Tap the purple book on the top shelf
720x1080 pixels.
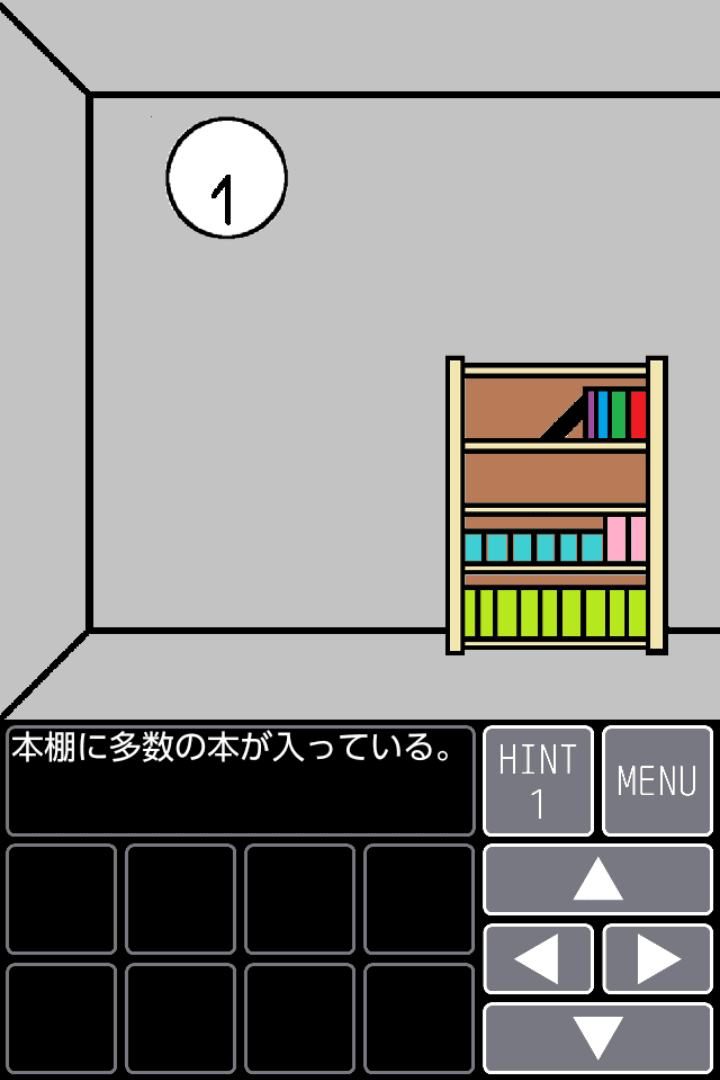592,414
